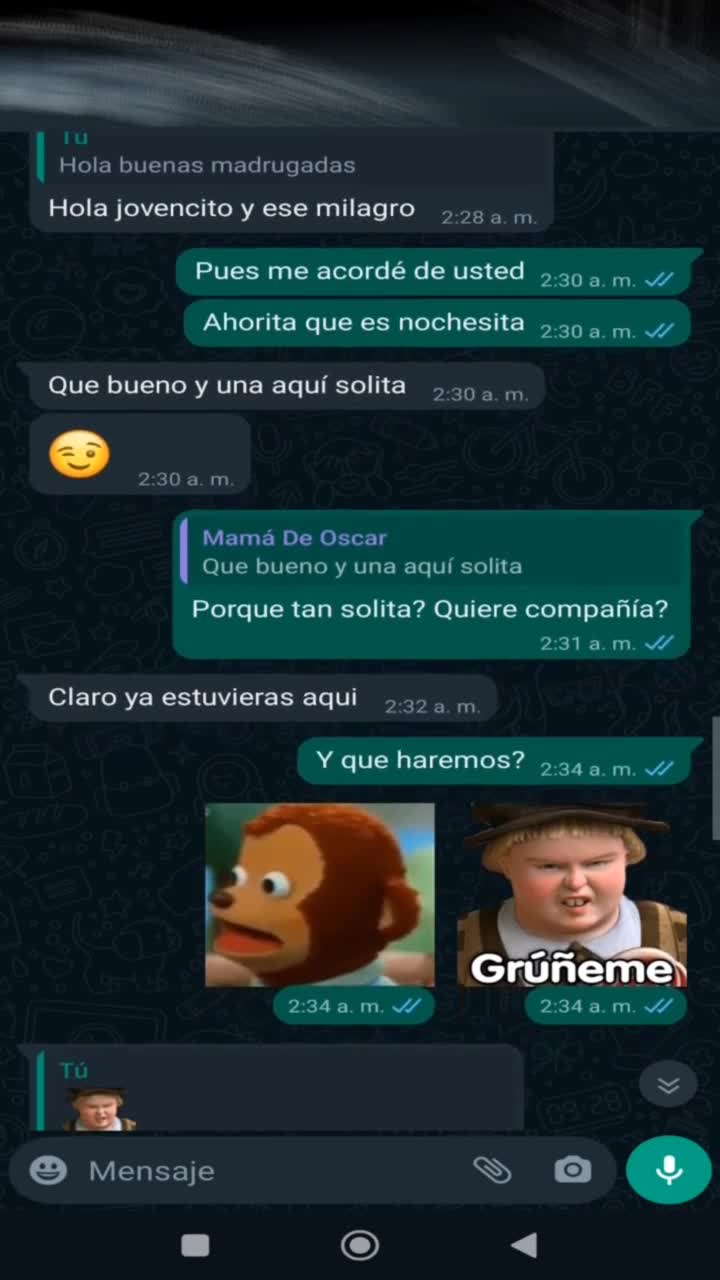Open the attachment paperclip

click(x=492, y=1170)
